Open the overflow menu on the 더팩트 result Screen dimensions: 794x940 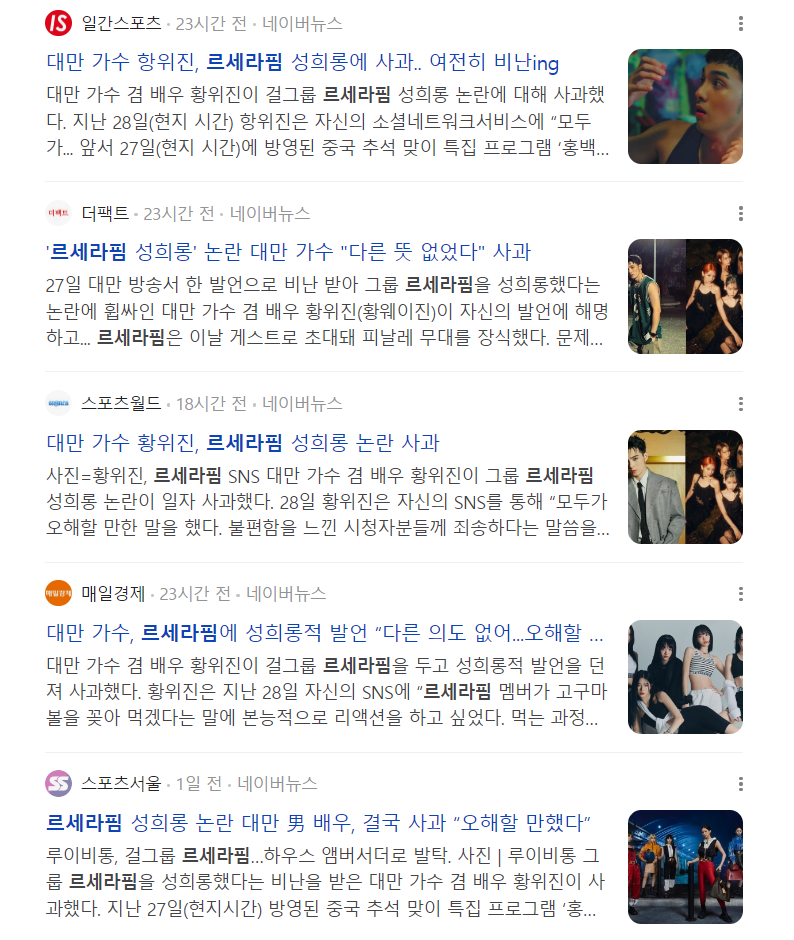740,213
